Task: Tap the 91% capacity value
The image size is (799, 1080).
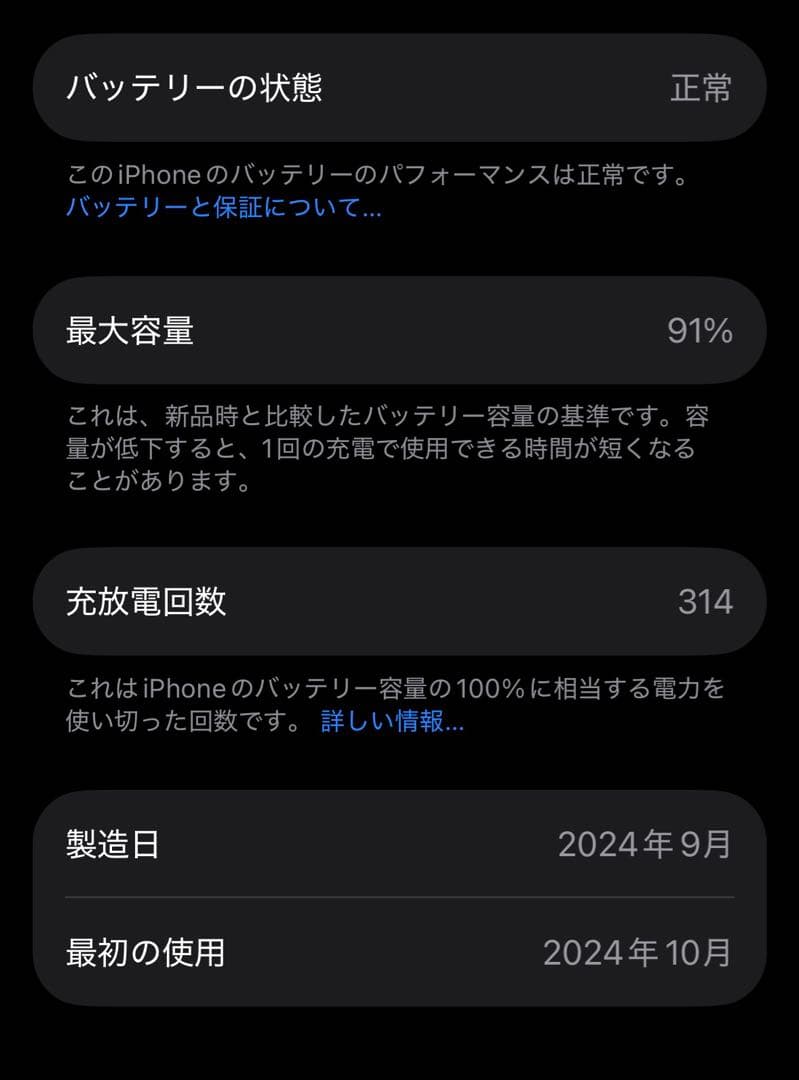Action: click(699, 330)
